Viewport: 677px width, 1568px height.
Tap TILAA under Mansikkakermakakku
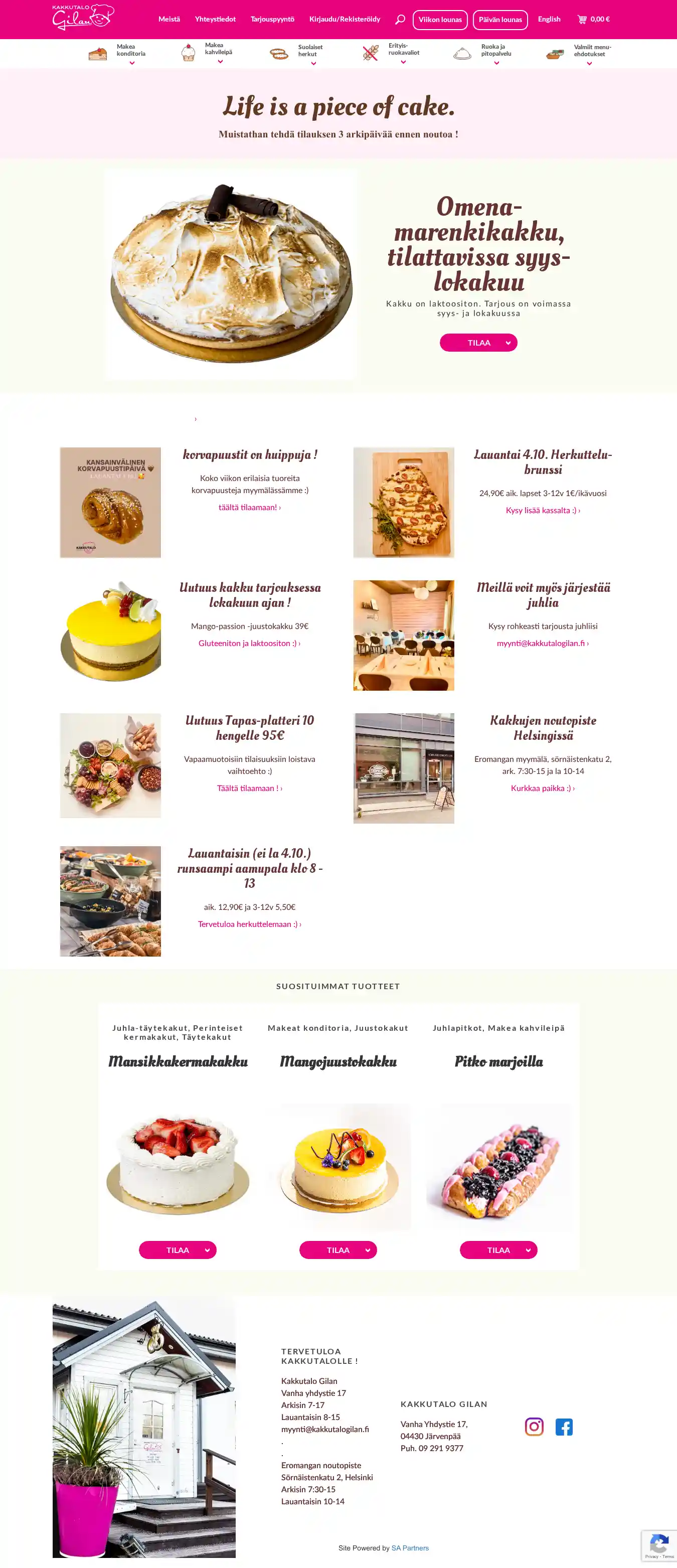tap(178, 1249)
